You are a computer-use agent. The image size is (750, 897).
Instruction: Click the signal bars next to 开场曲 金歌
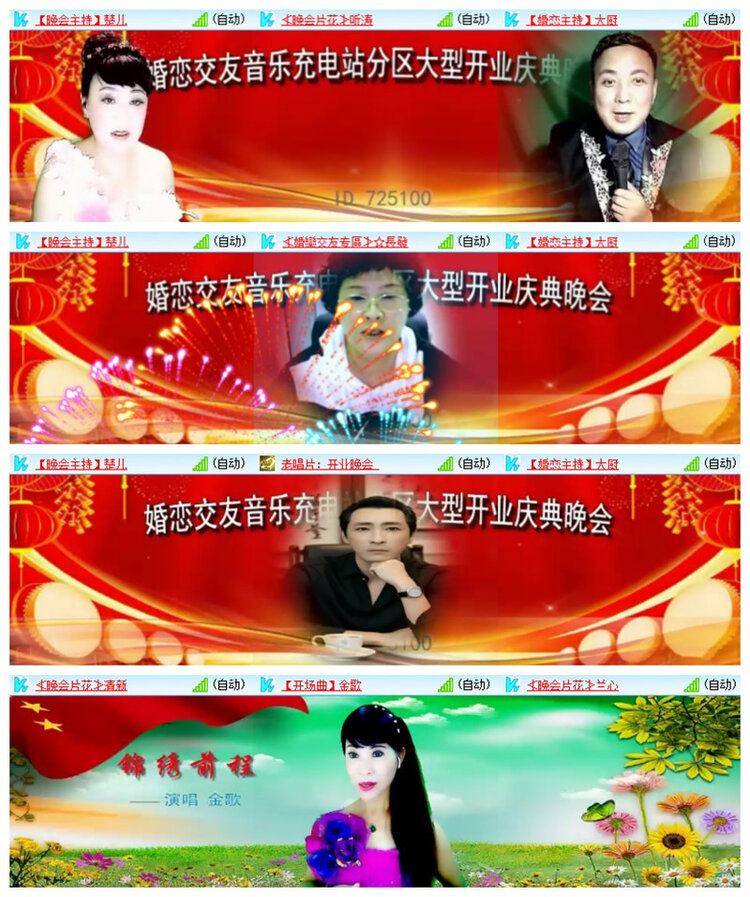444,686
